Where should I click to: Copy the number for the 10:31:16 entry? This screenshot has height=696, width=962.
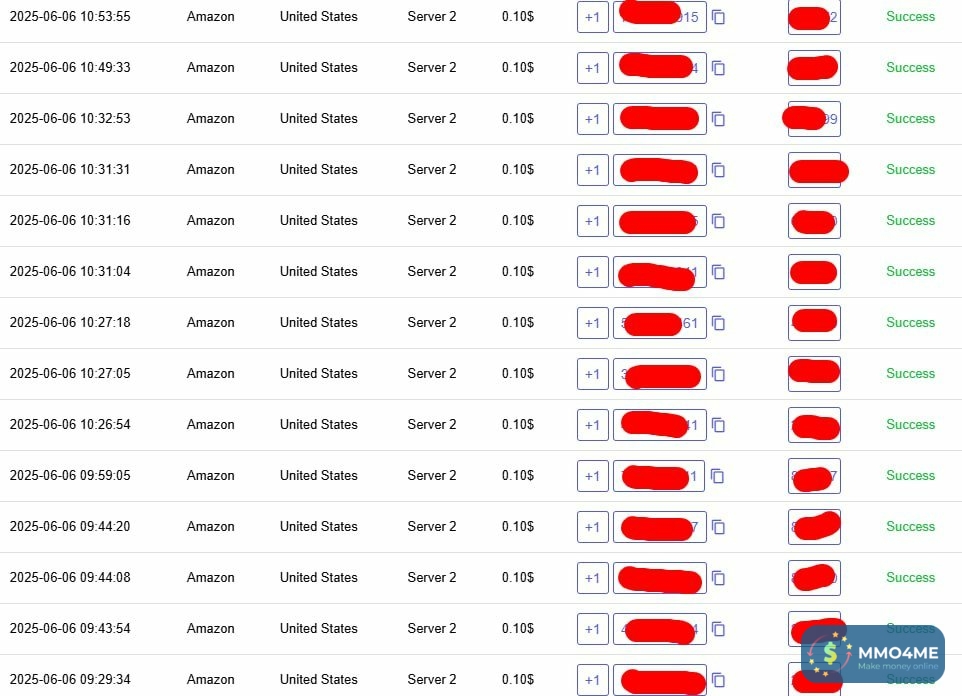[x=718, y=221]
